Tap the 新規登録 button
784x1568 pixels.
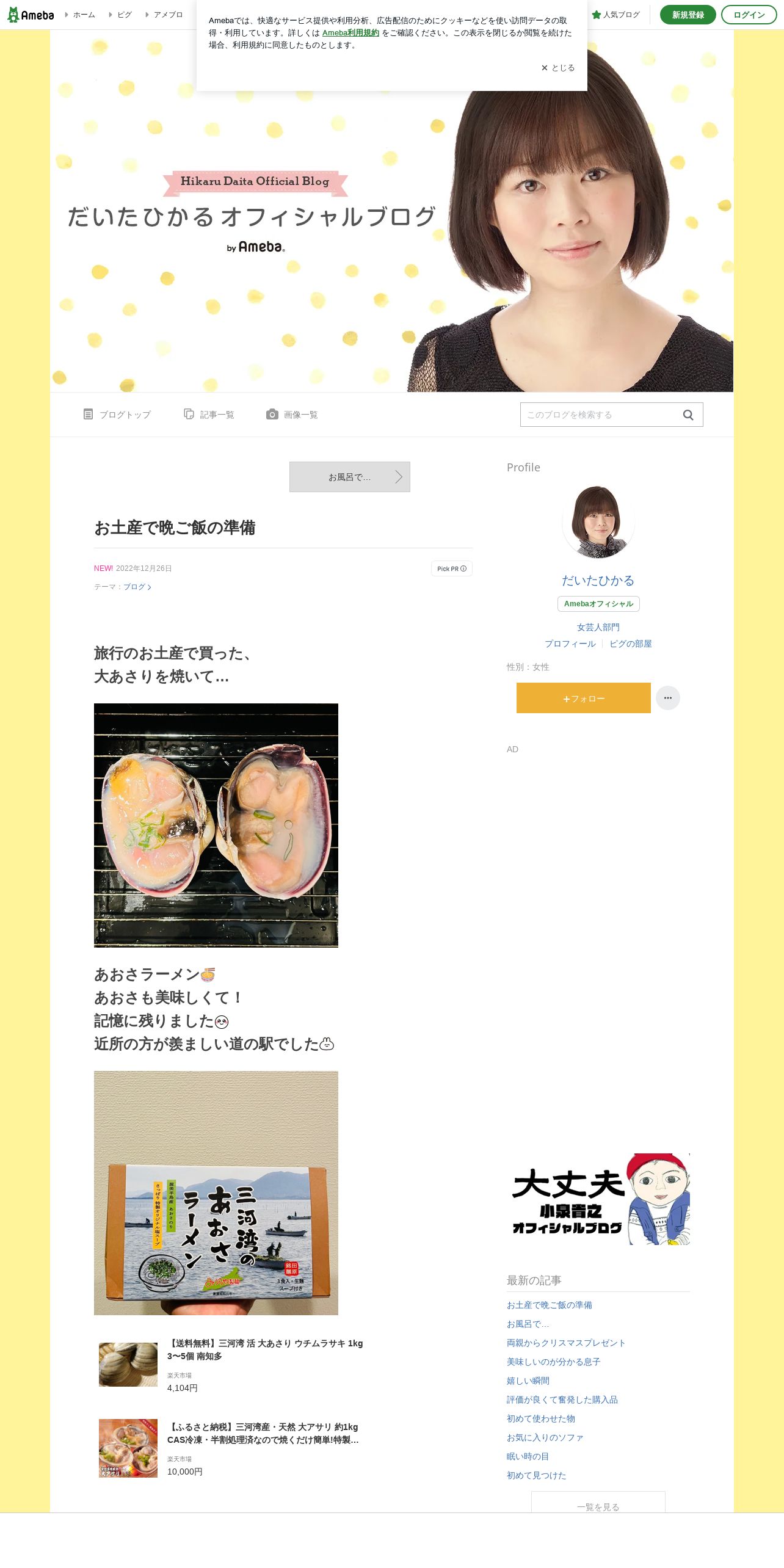[x=688, y=15]
